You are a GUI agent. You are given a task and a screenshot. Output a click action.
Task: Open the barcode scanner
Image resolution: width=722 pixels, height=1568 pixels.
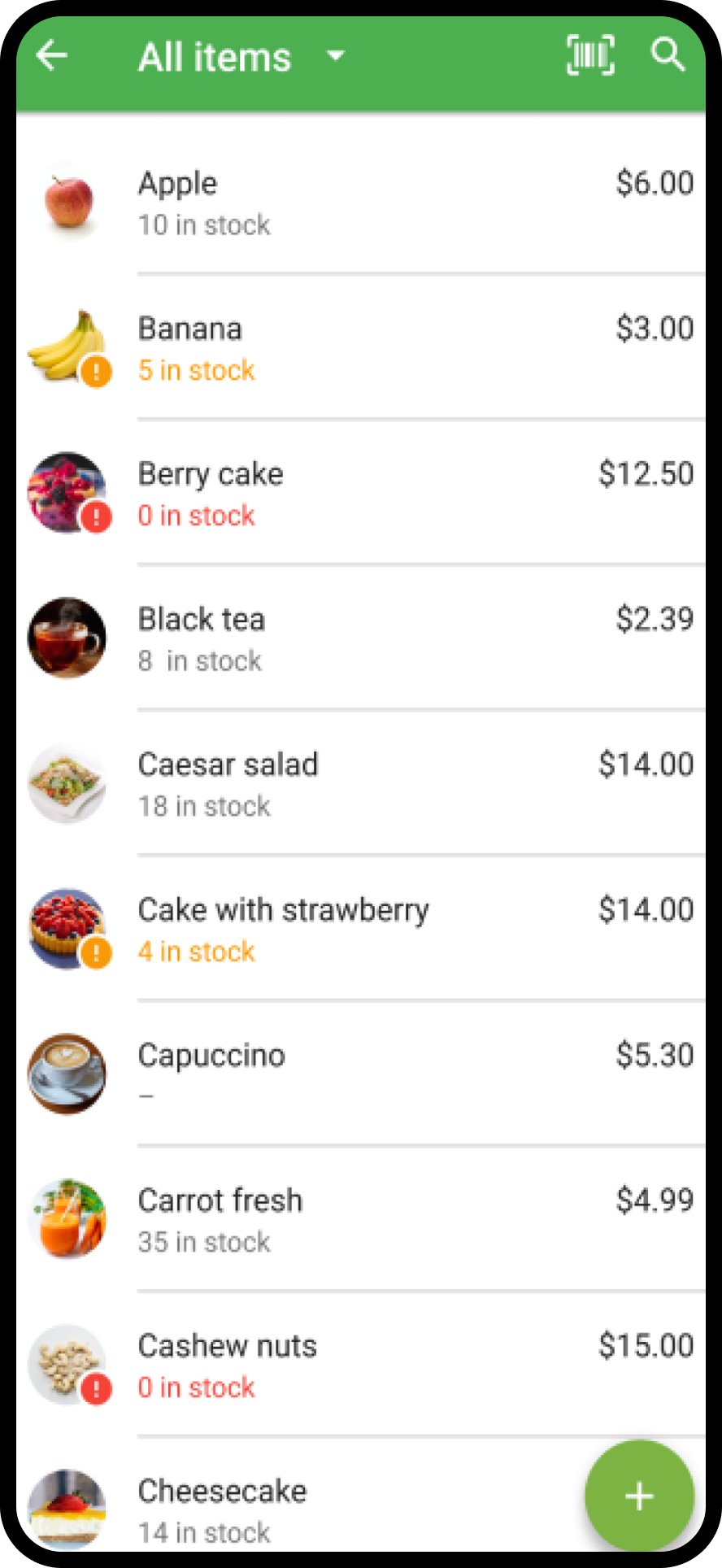point(590,56)
